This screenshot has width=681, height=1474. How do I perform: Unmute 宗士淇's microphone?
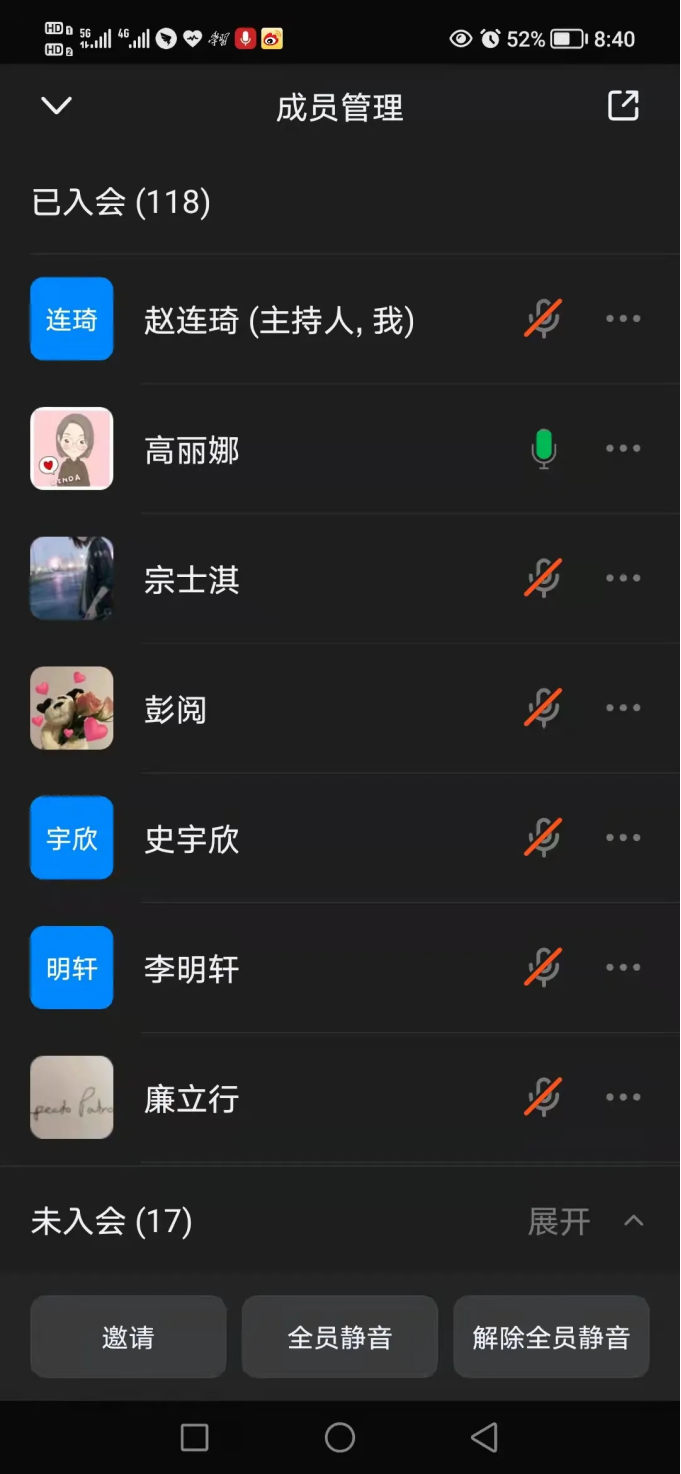click(543, 579)
